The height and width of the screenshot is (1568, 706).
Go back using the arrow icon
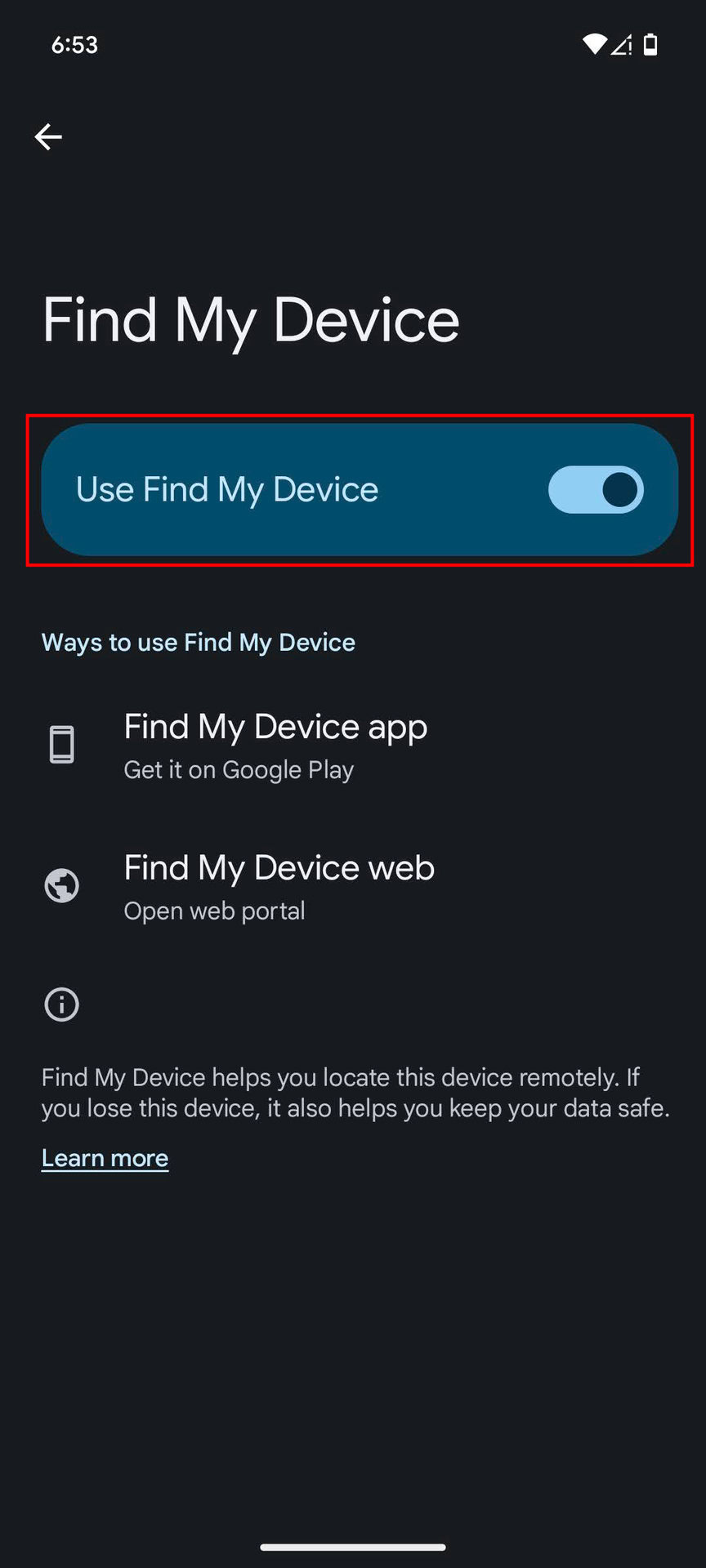(48, 136)
